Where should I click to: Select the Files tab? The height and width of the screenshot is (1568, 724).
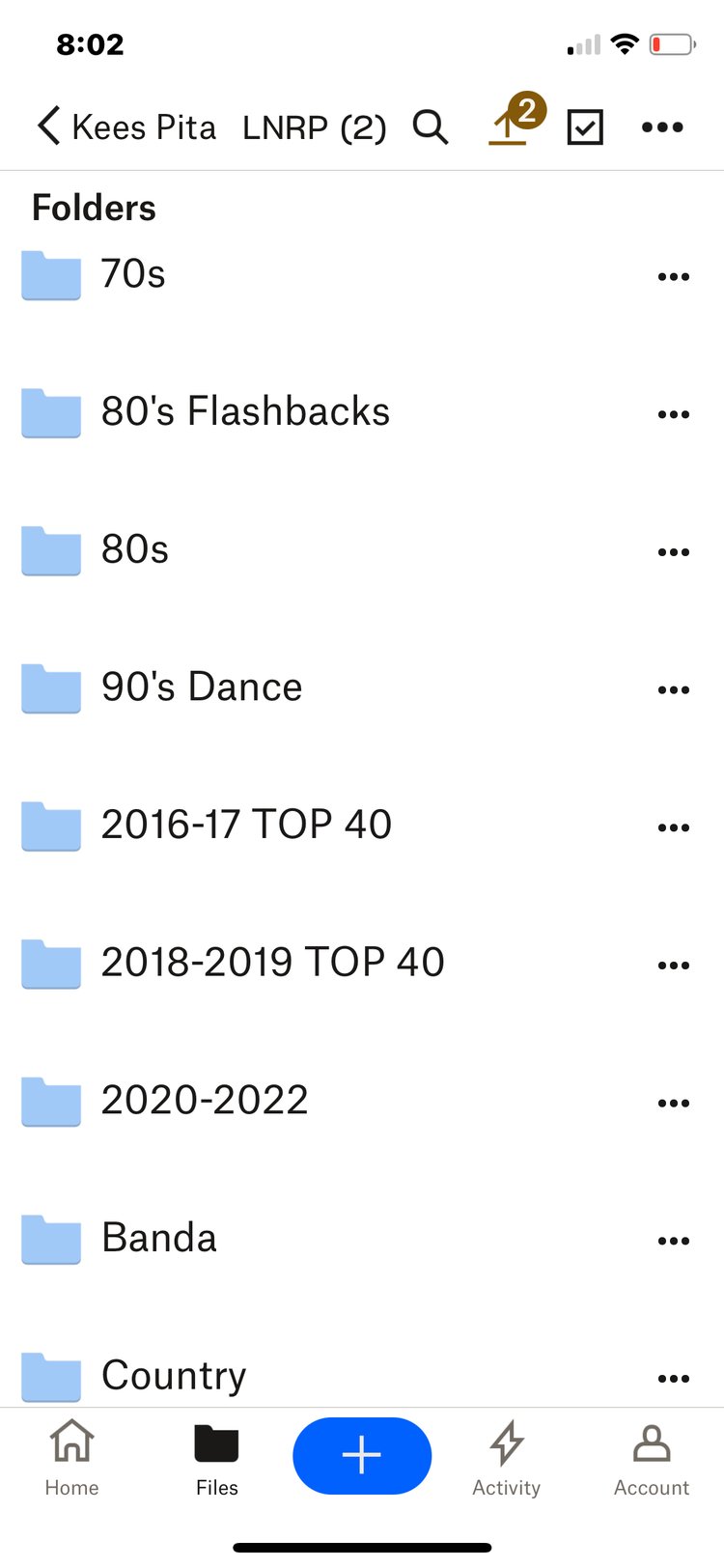[x=217, y=1458]
